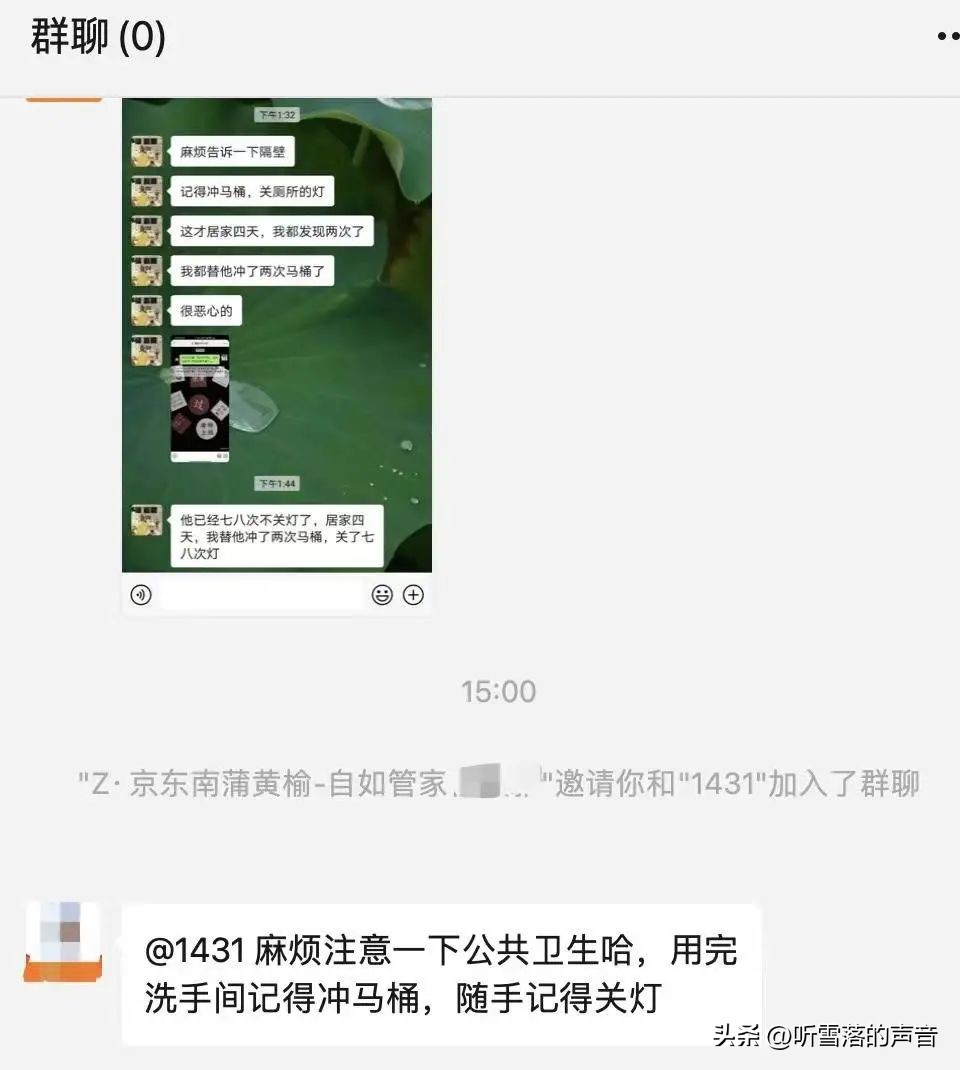Click the message text input field
960x1070 pixels.
[260, 594]
